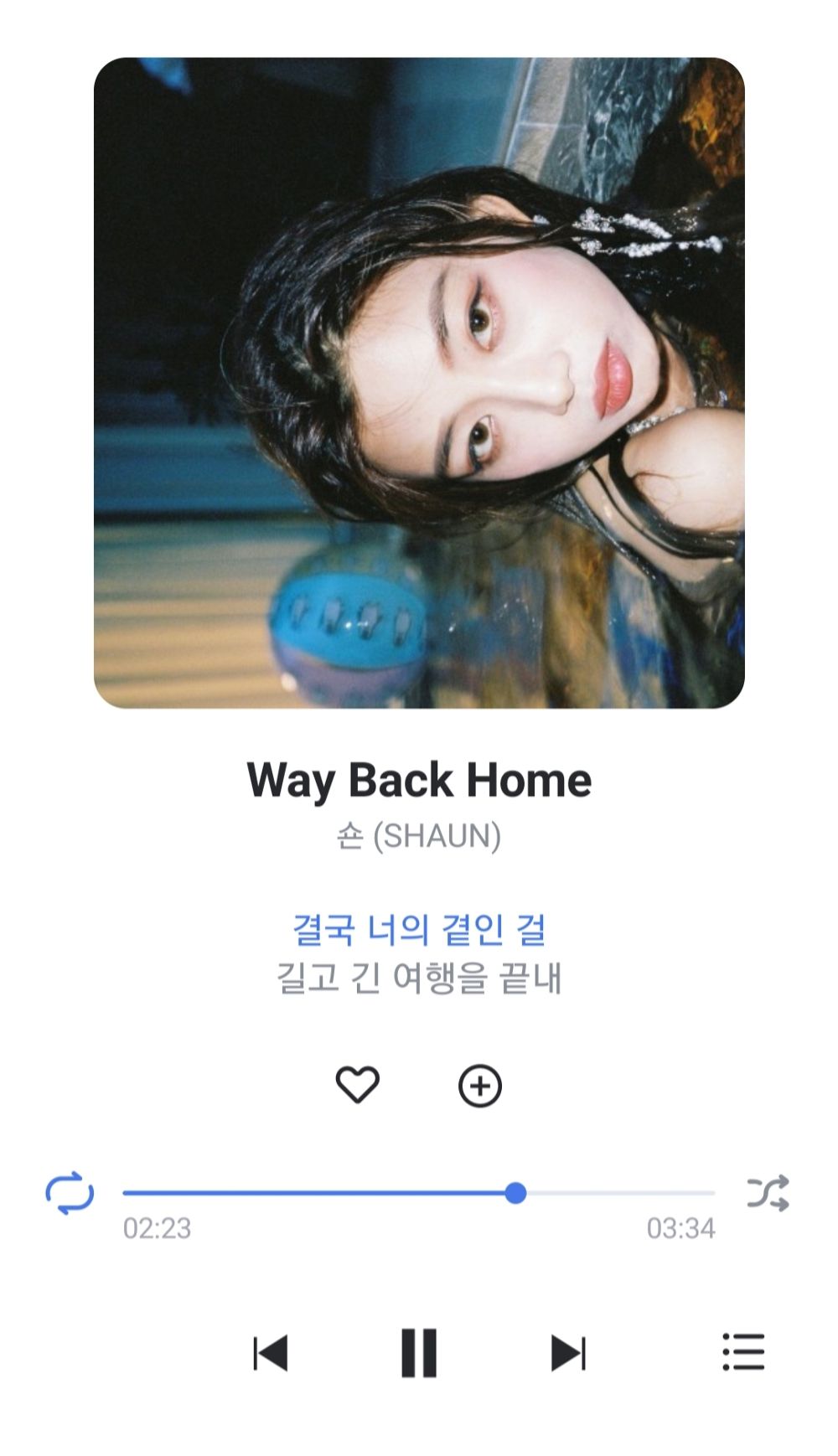Like the song Way Back Home
The height and width of the screenshot is (1456, 838).
(357, 1086)
